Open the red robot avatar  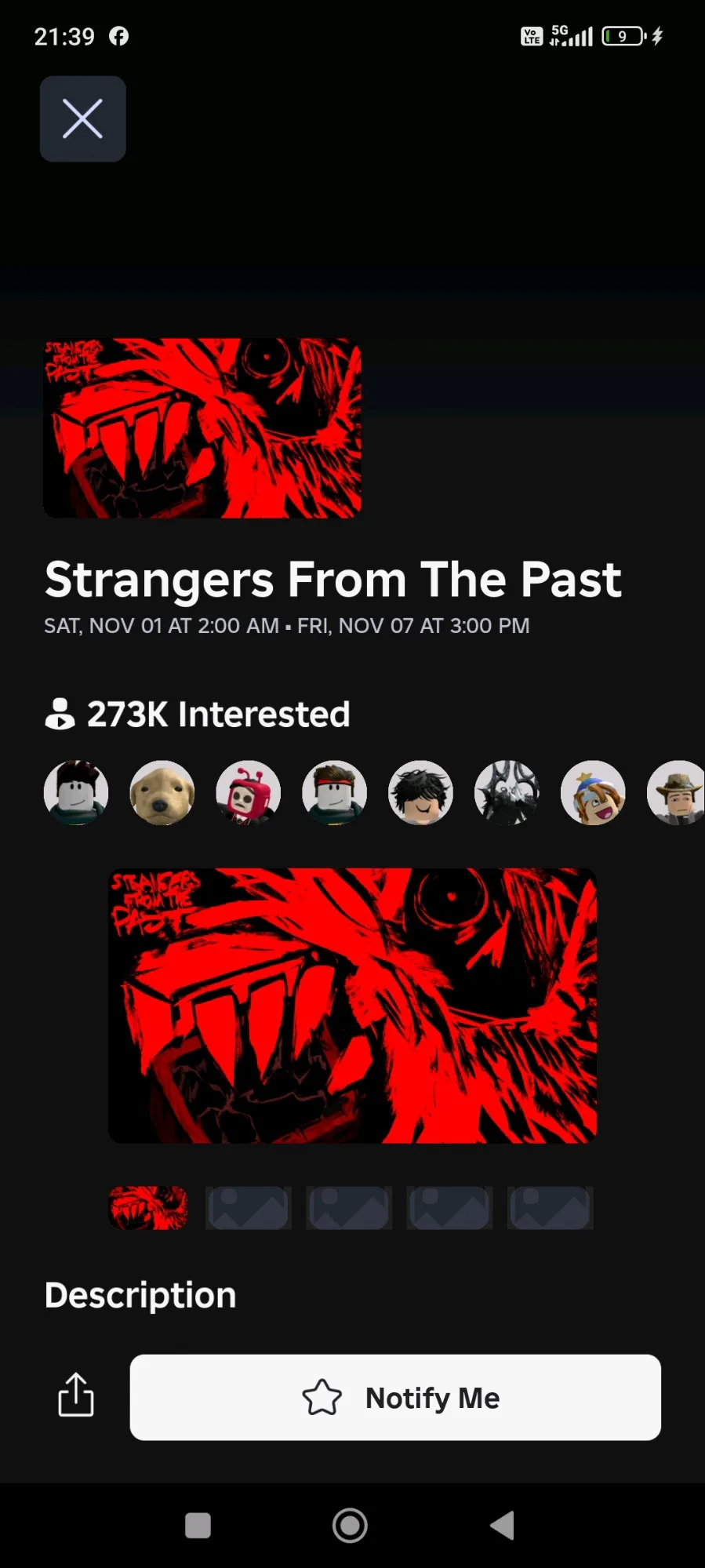[249, 793]
